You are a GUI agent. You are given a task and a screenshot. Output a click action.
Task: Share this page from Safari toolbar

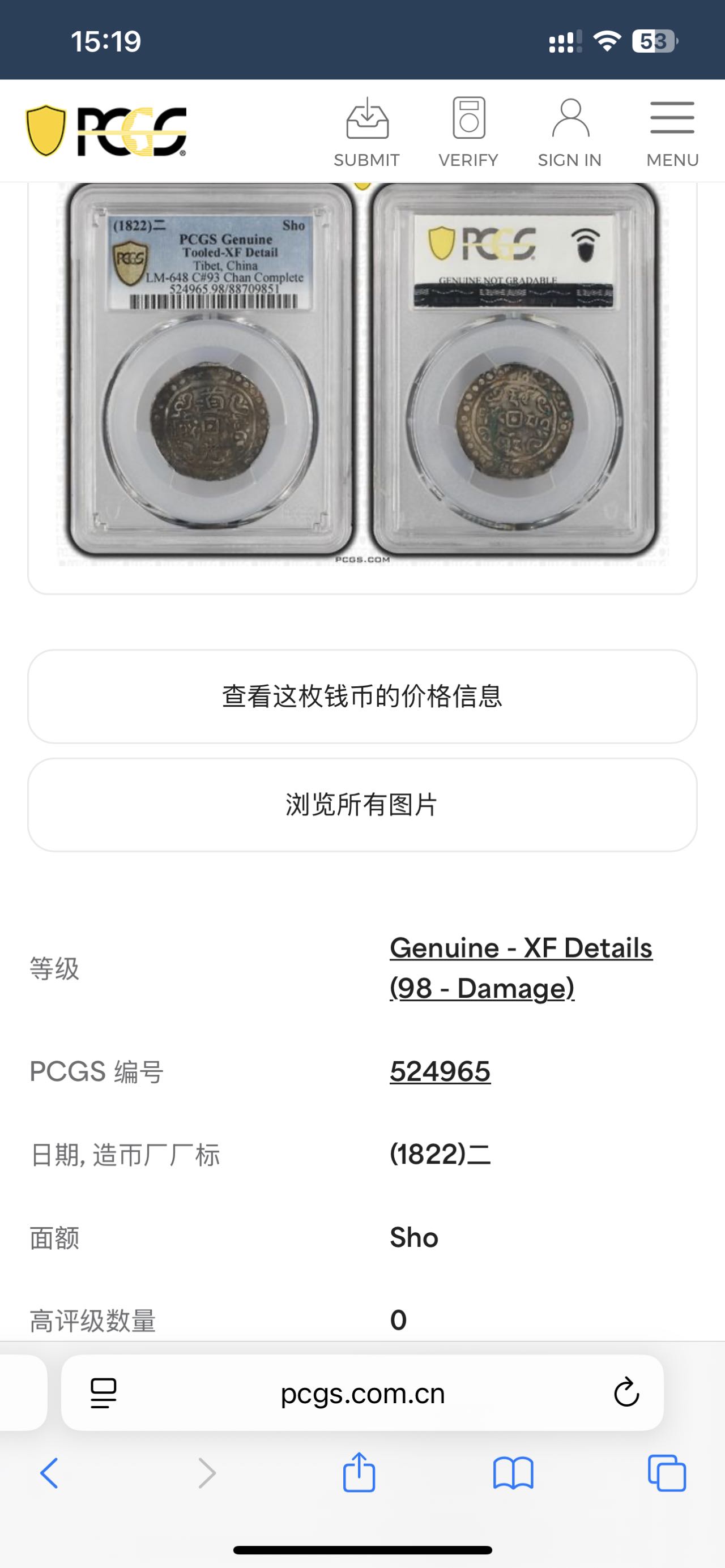[359, 1473]
